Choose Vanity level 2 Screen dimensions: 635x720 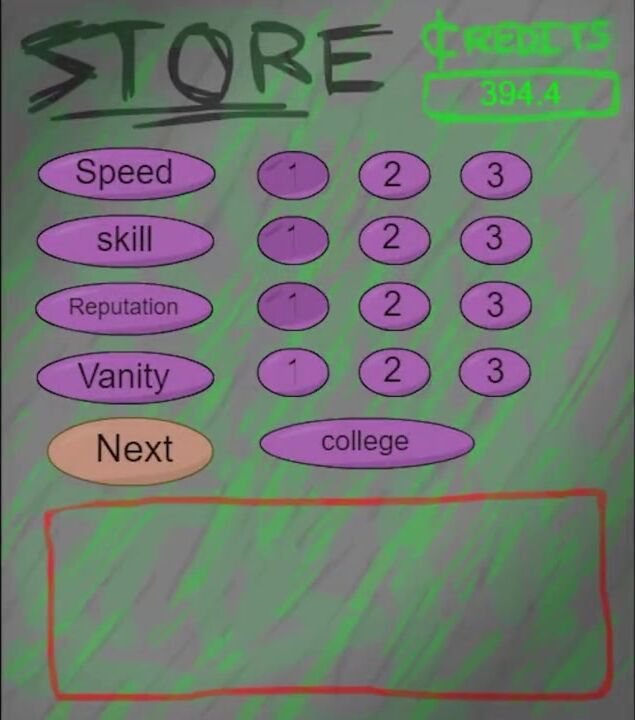(x=393, y=373)
